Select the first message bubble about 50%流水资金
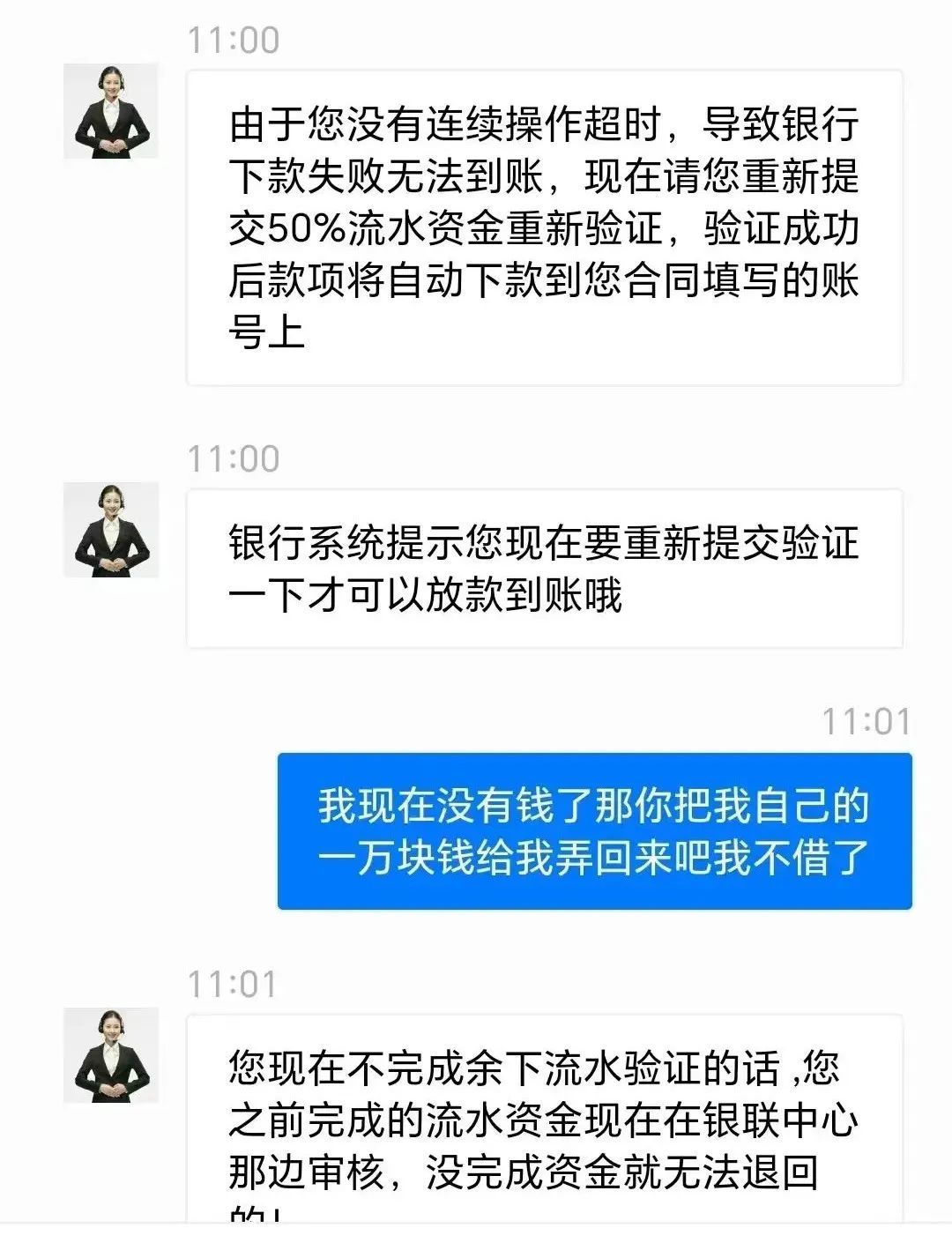The height and width of the screenshot is (1243, 952). coord(547,229)
